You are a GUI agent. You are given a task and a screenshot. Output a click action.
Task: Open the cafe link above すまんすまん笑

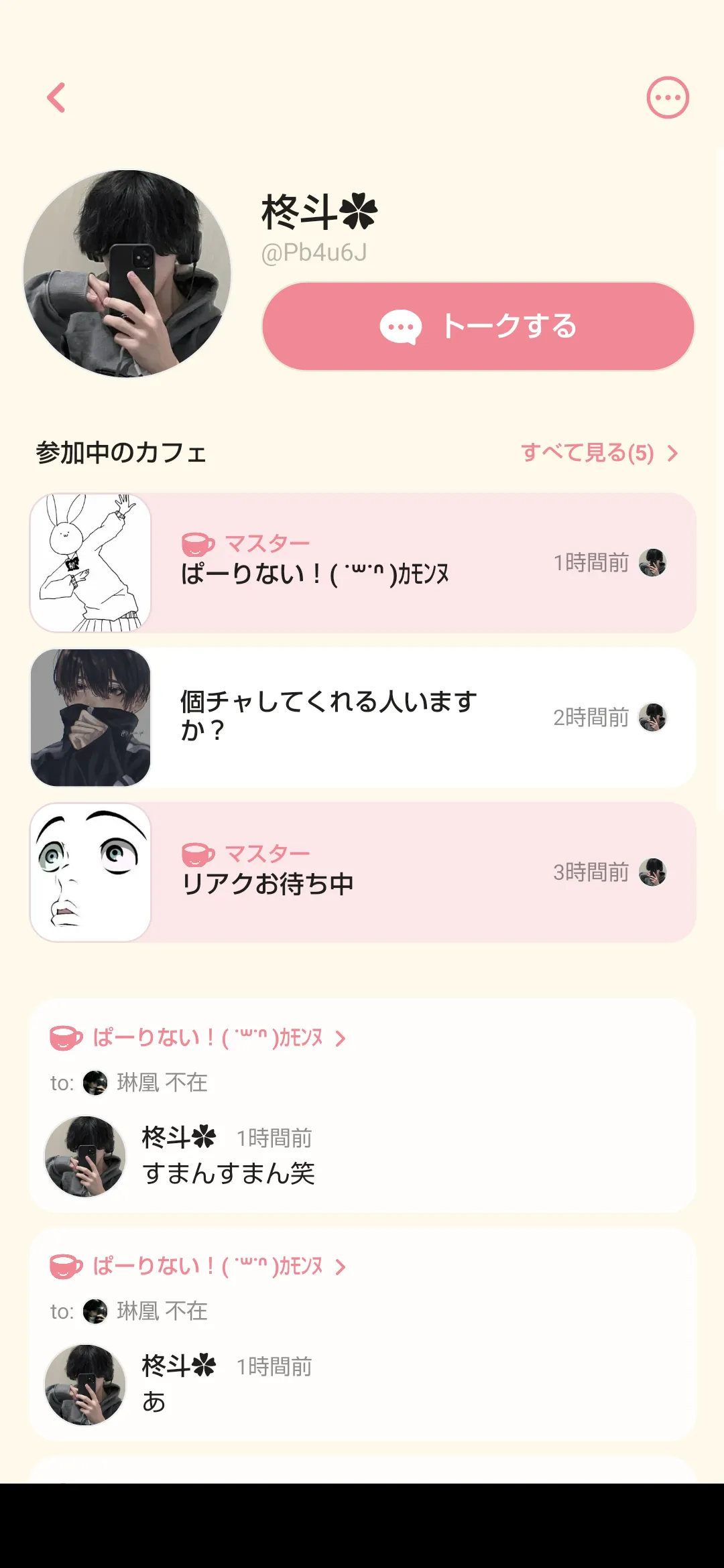pyautogui.click(x=208, y=1038)
